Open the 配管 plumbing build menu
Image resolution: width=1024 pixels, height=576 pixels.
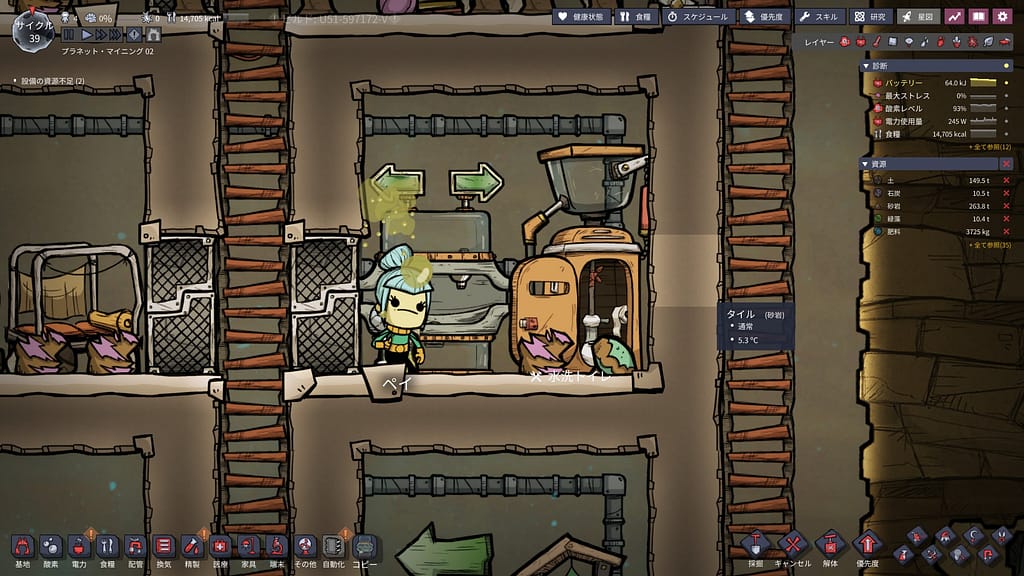point(136,548)
